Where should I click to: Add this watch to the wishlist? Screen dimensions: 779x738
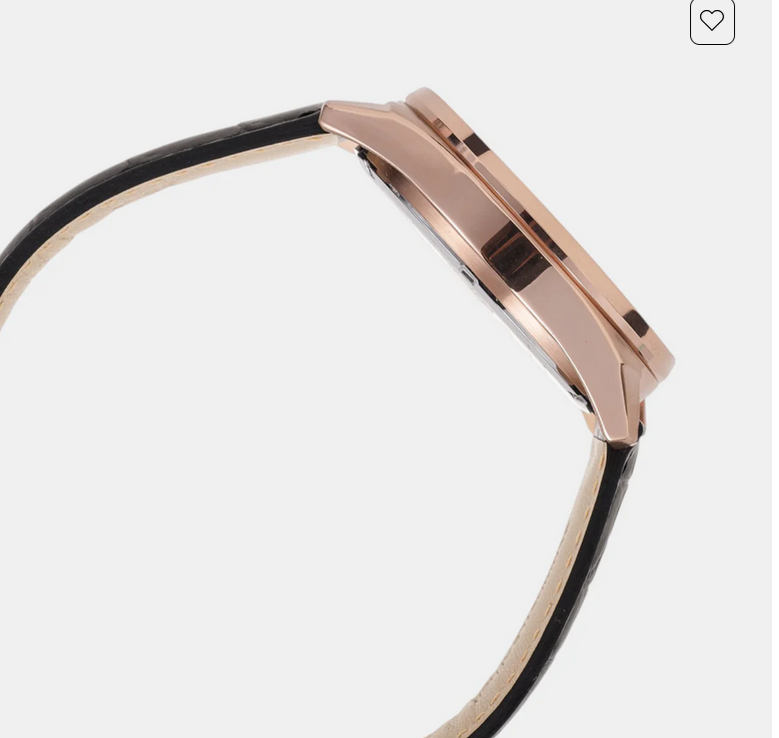(x=712, y=20)
